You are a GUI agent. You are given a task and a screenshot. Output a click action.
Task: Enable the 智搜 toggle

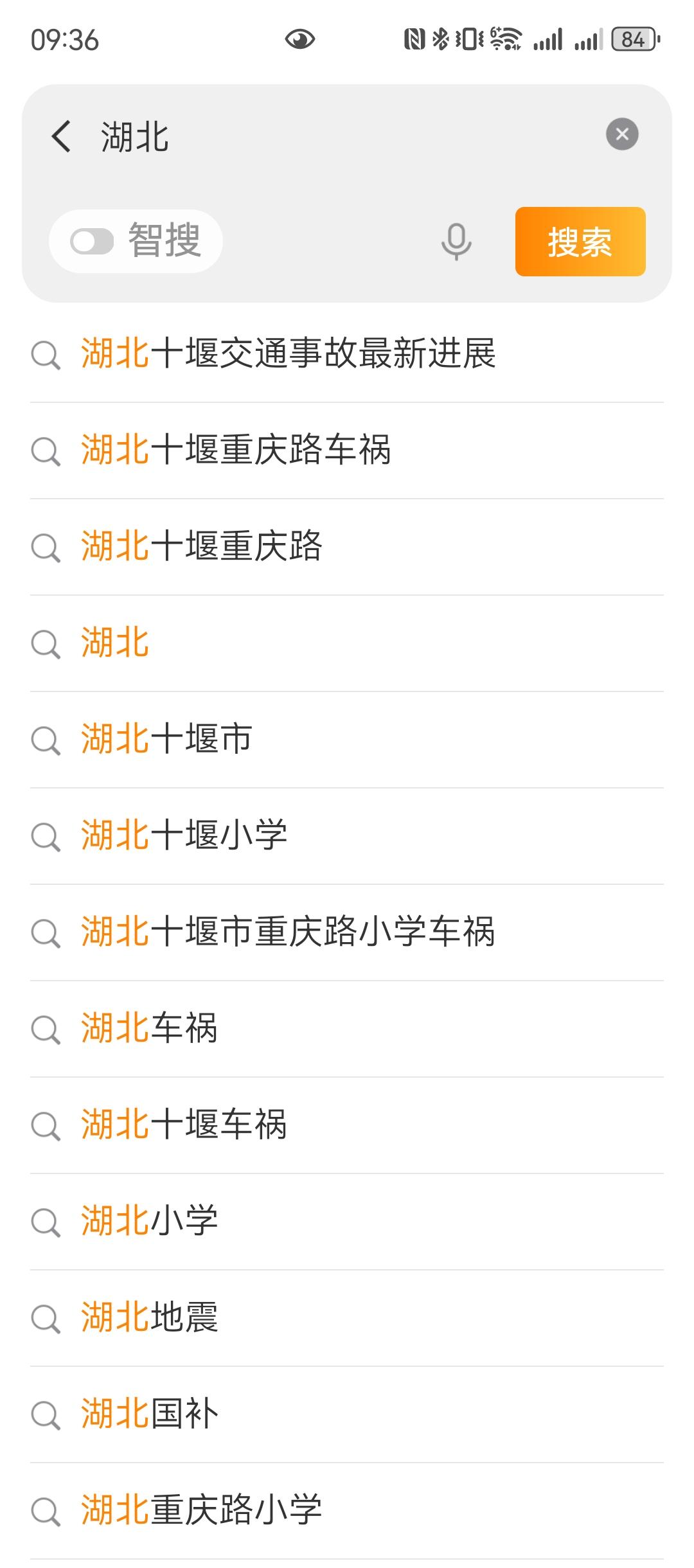coord(92,242)
